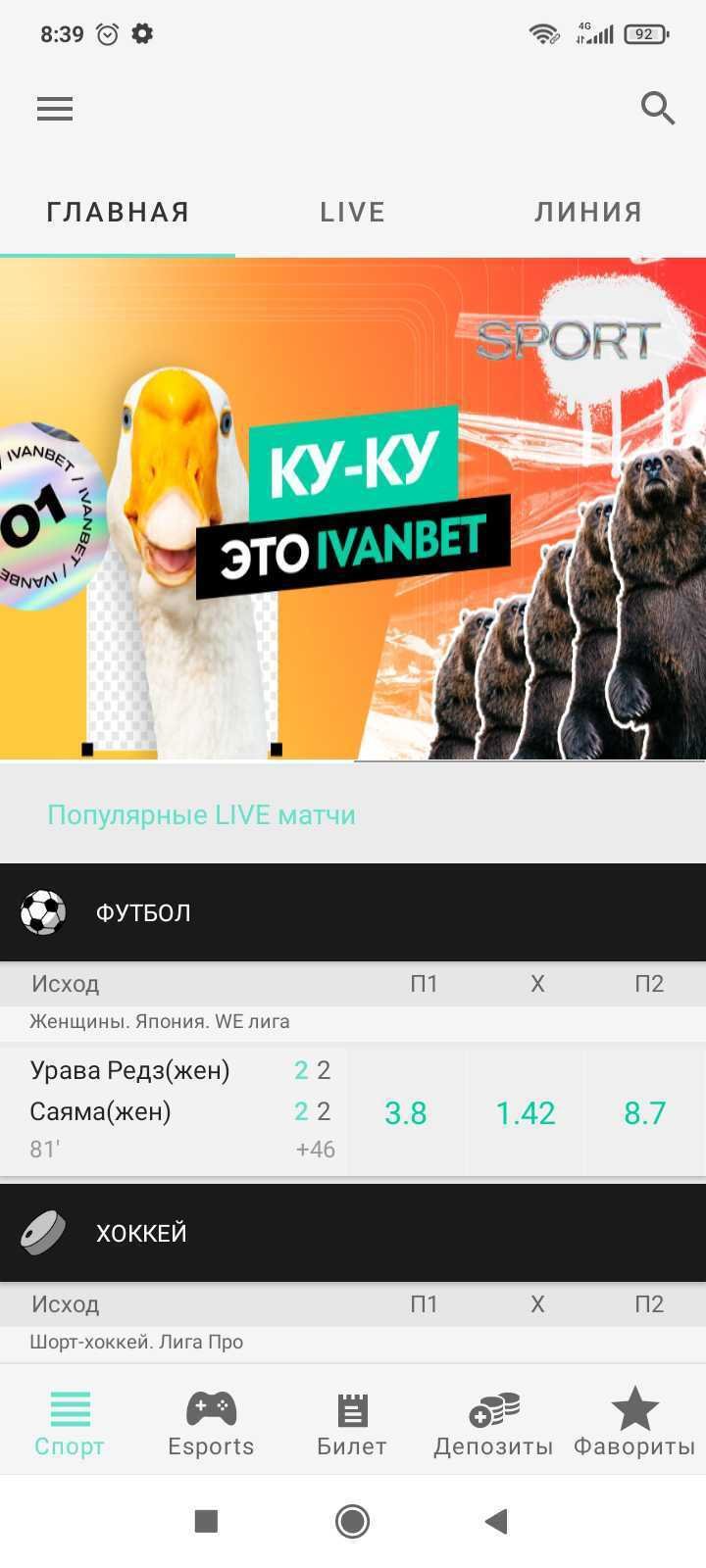Screen dimensions: 706x1568
Task: Open the Билет bet slip tab
Action: (352, 1424)
